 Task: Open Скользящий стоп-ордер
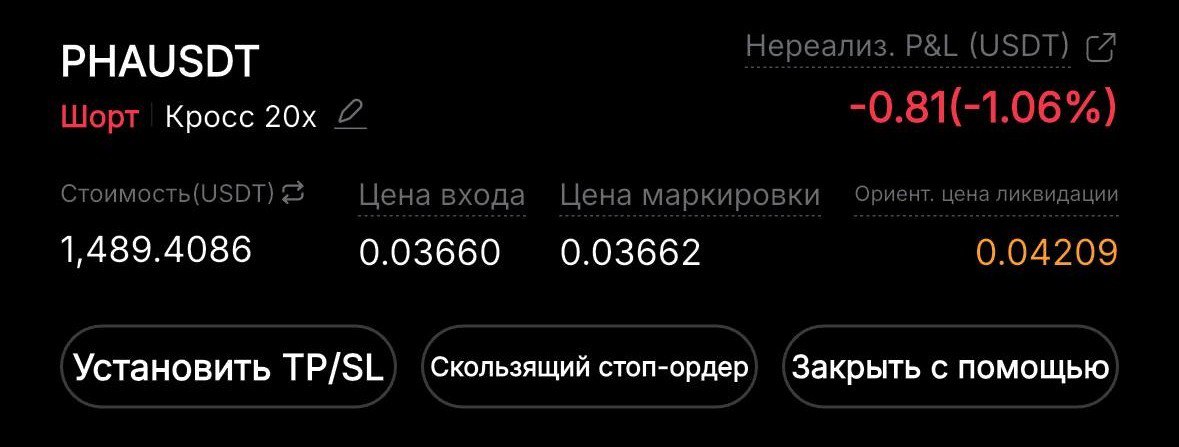pos(589,367)
